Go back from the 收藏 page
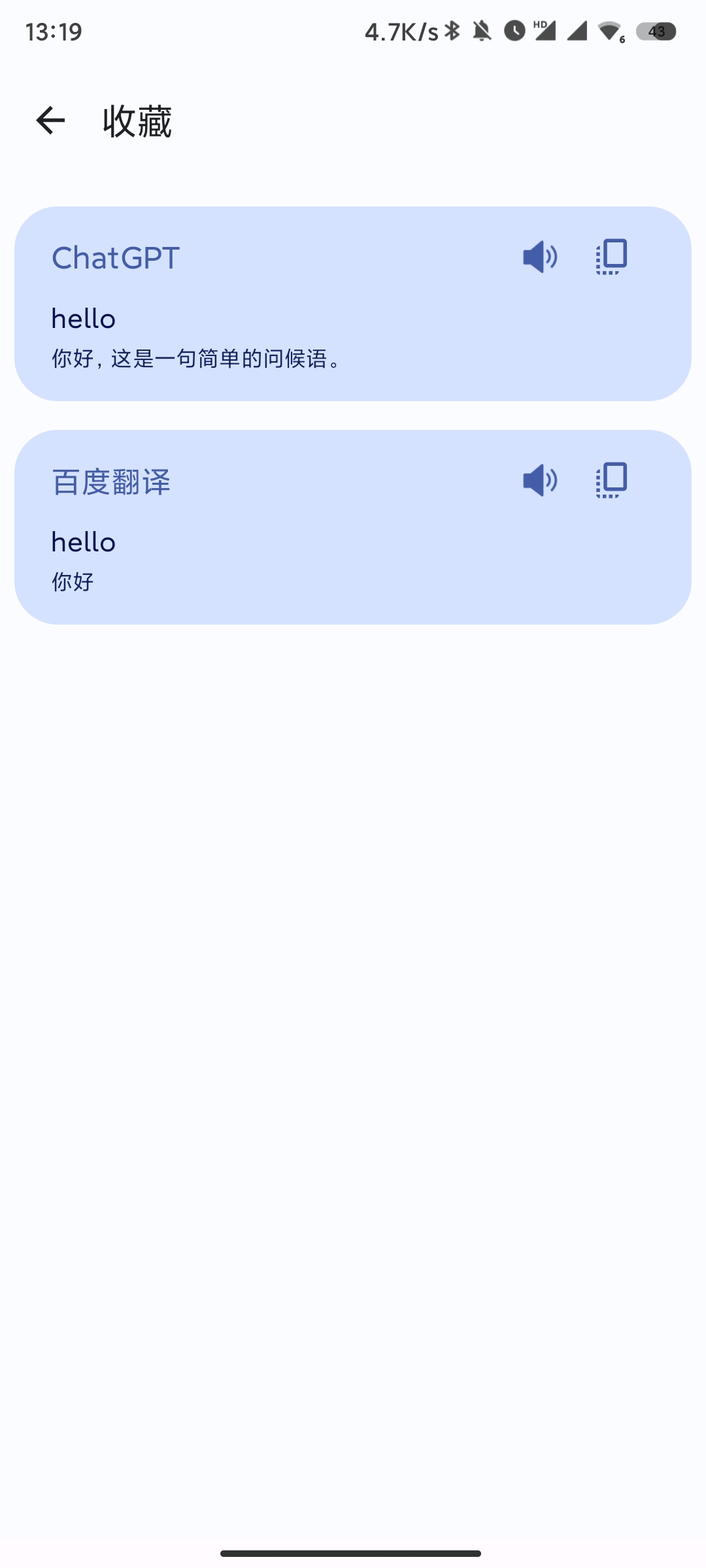This screenshot has height=1568, width=706. click(x=50, y=121)
